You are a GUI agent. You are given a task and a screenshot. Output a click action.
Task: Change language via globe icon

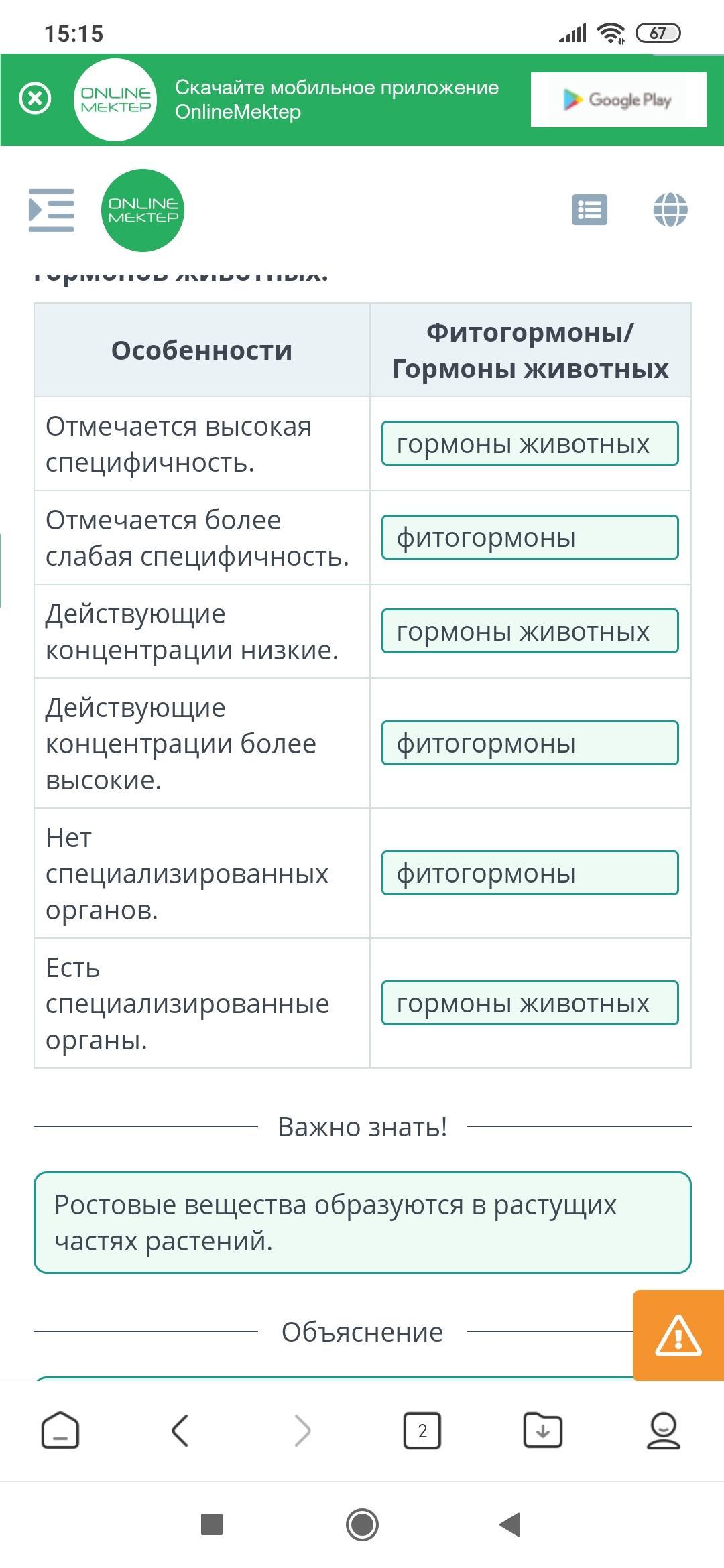coord(670,210)
